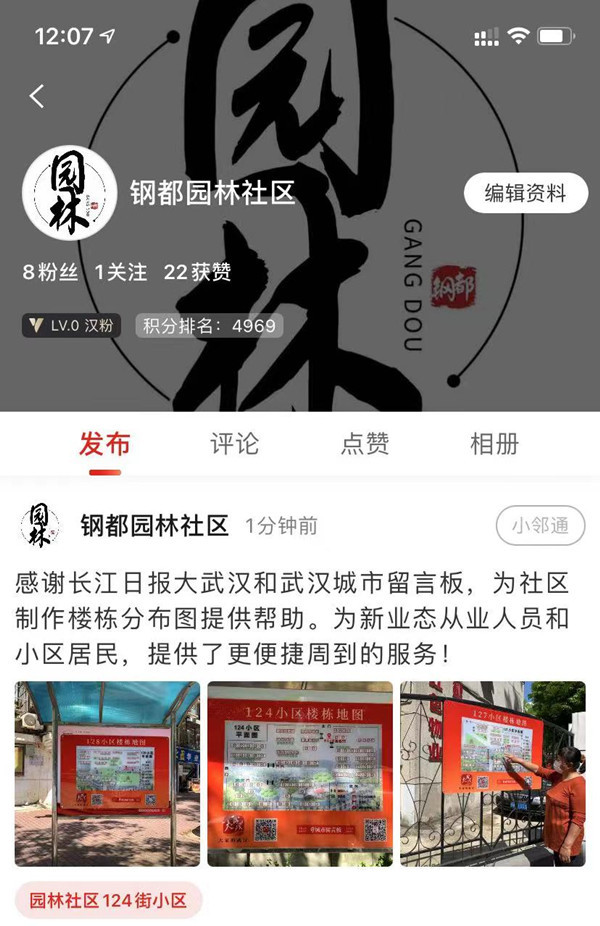View the 1关注 following list
The image size is (600, 926).
(121, 272)
